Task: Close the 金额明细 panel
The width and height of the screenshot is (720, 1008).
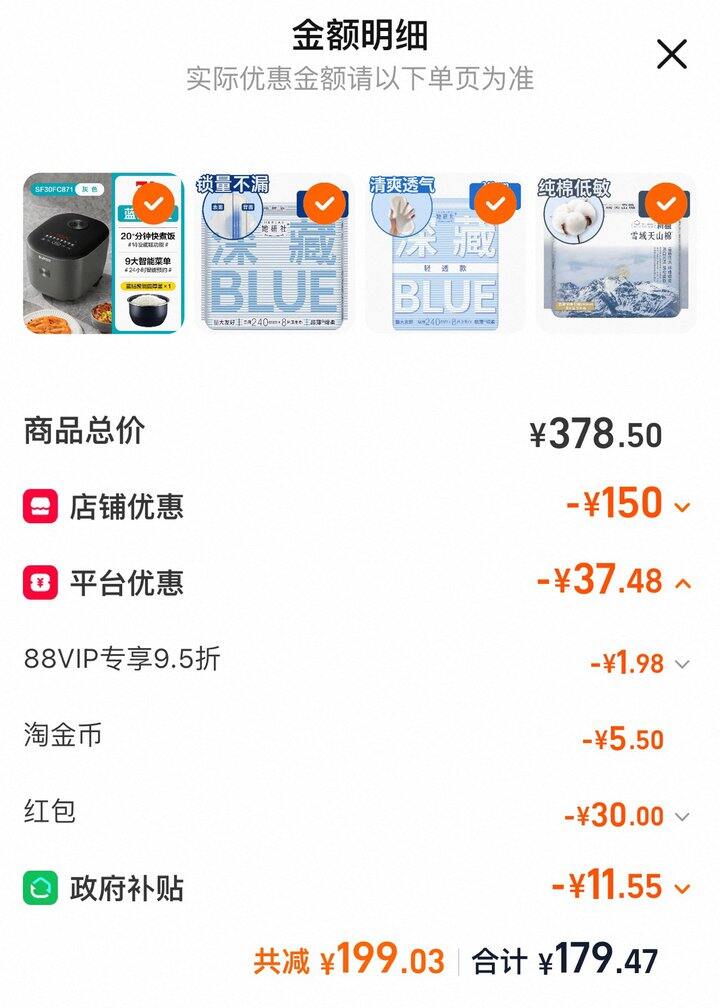Action: coord(672,54)
